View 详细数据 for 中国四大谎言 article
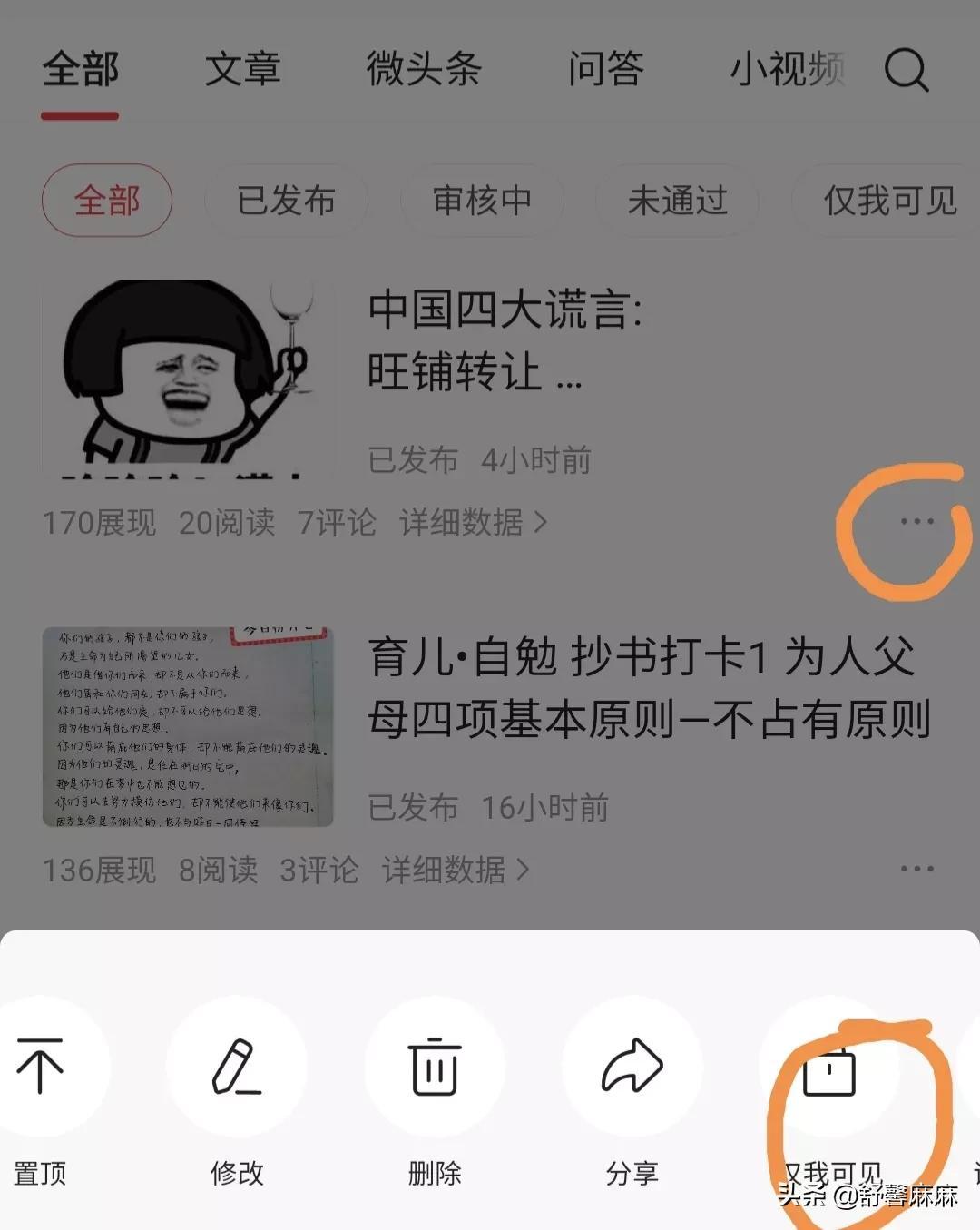 pyautogui.click(x=473, y=522)
